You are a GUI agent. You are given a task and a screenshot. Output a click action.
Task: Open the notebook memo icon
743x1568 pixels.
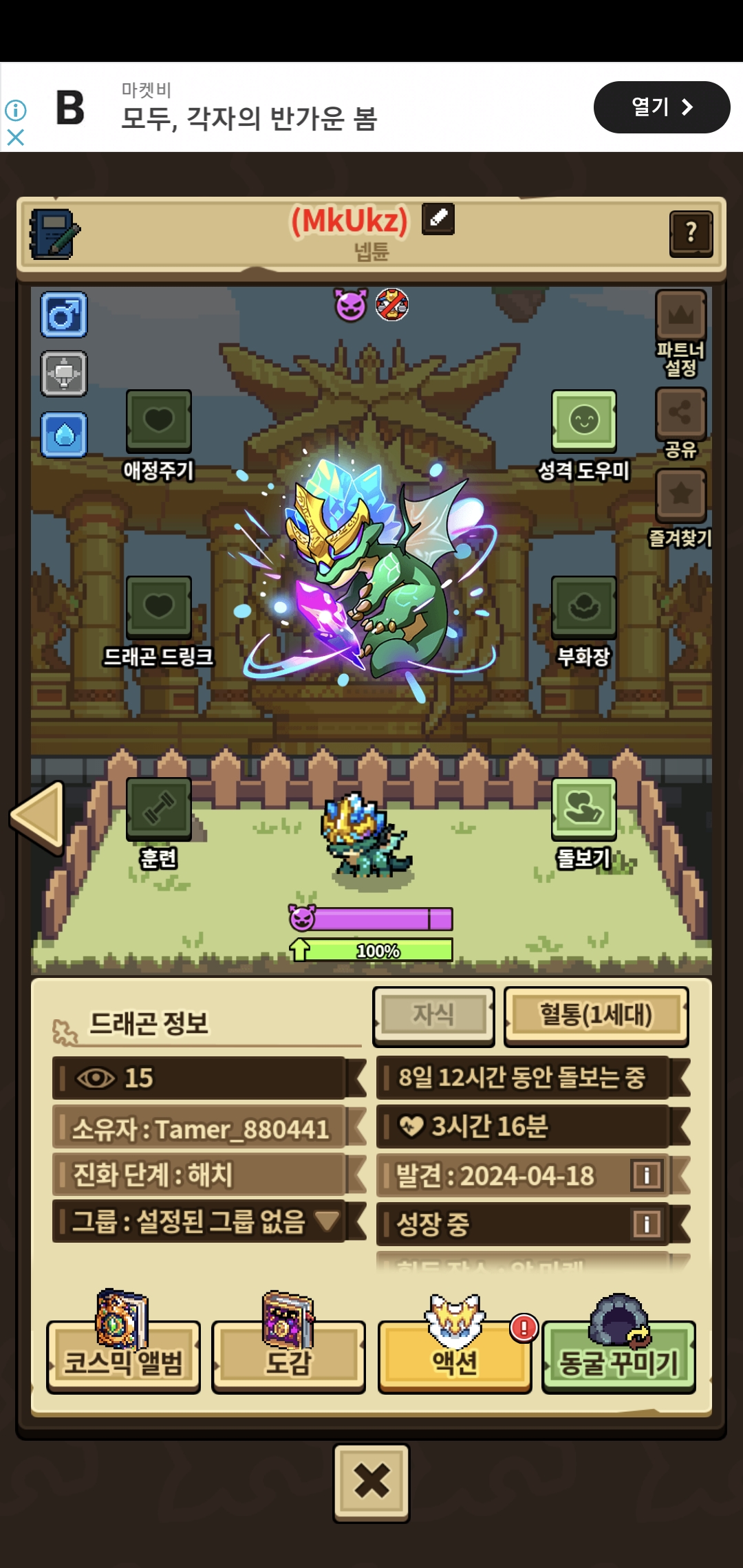(x=54, y=234)
